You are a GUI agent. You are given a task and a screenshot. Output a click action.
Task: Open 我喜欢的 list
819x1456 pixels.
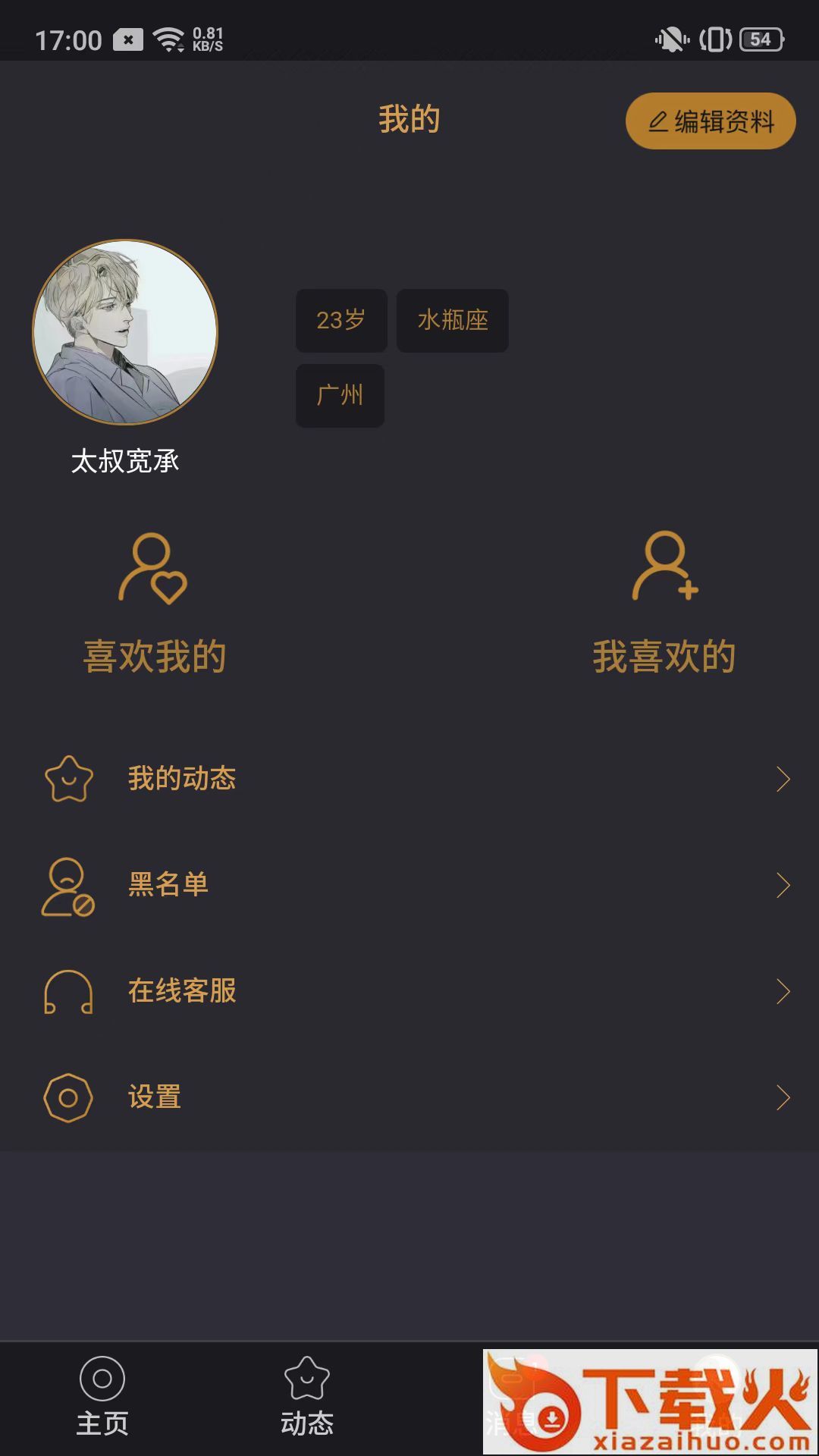(664, 604)
